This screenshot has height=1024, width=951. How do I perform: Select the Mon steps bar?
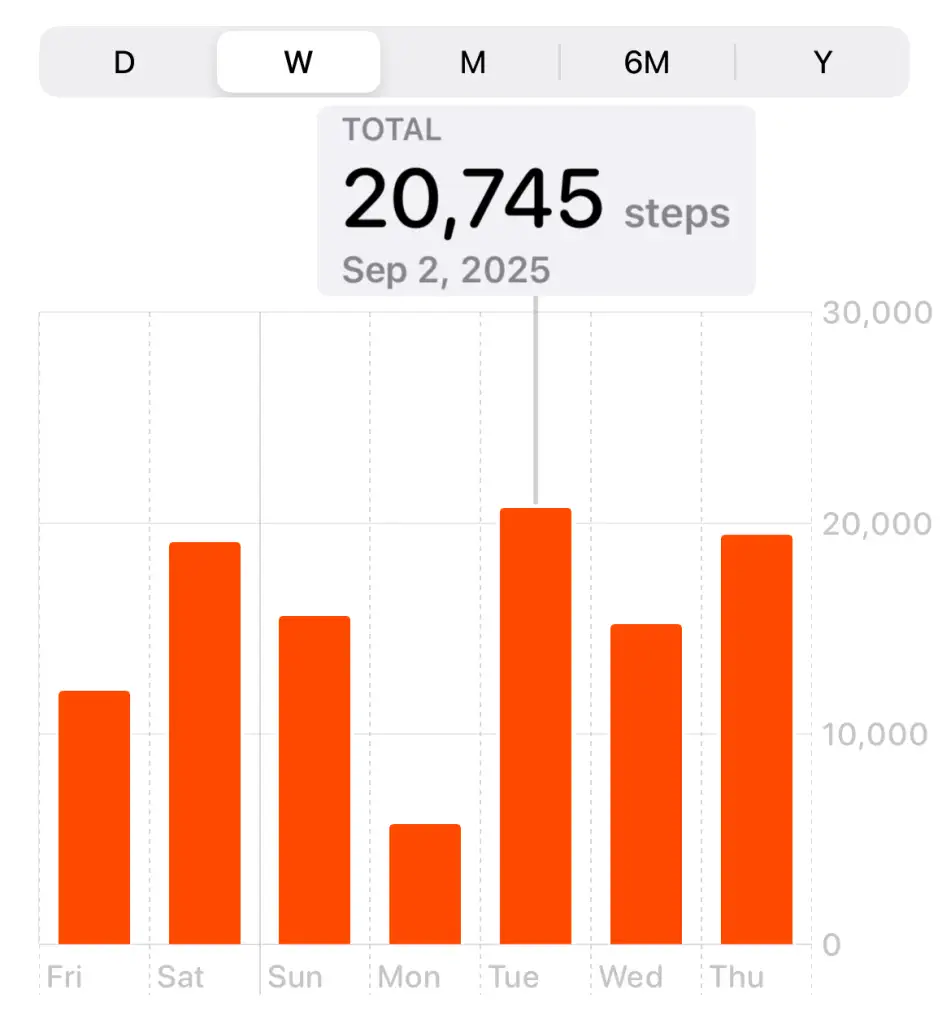[425, 885]
